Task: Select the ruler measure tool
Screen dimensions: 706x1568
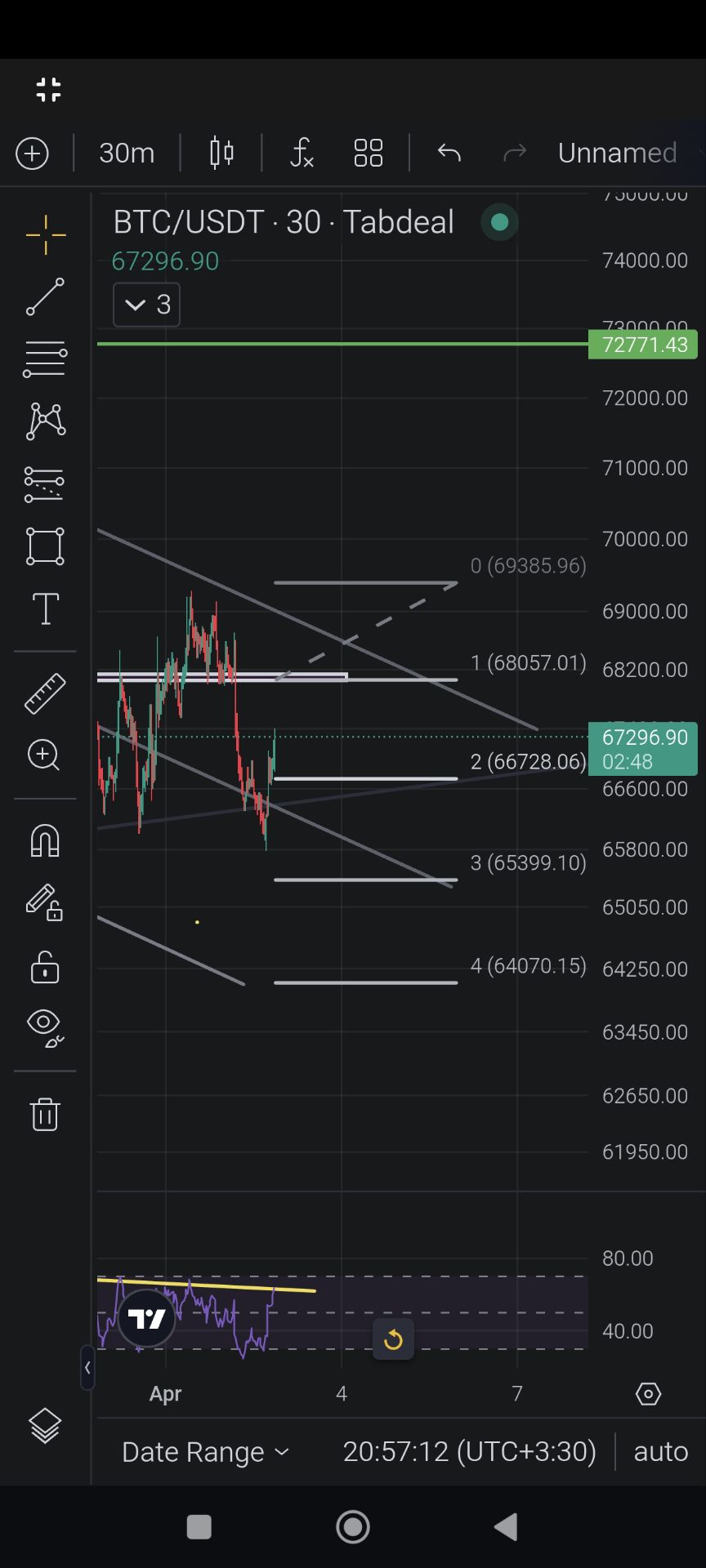Action: (x=45, y=693)
